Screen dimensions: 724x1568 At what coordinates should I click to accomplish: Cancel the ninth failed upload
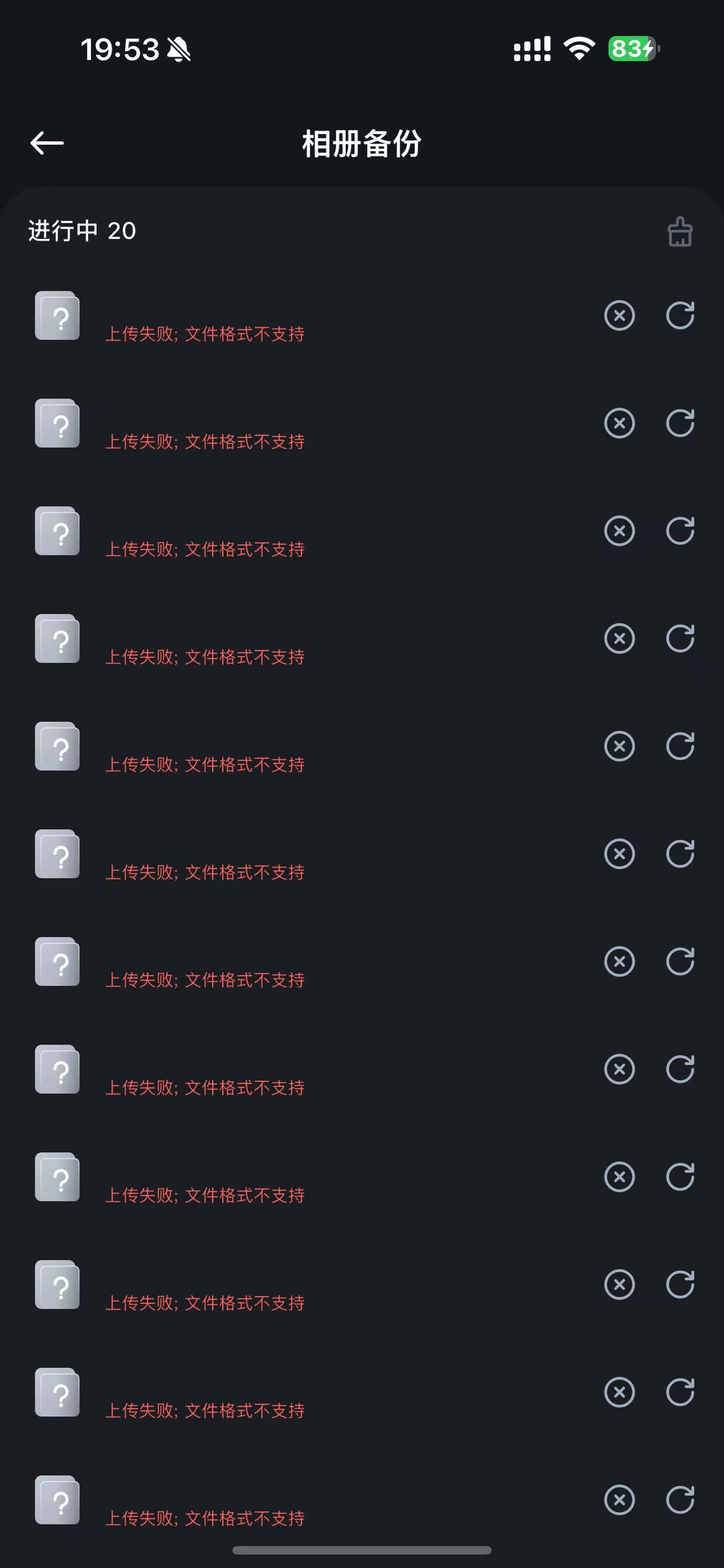point(619,1177)
